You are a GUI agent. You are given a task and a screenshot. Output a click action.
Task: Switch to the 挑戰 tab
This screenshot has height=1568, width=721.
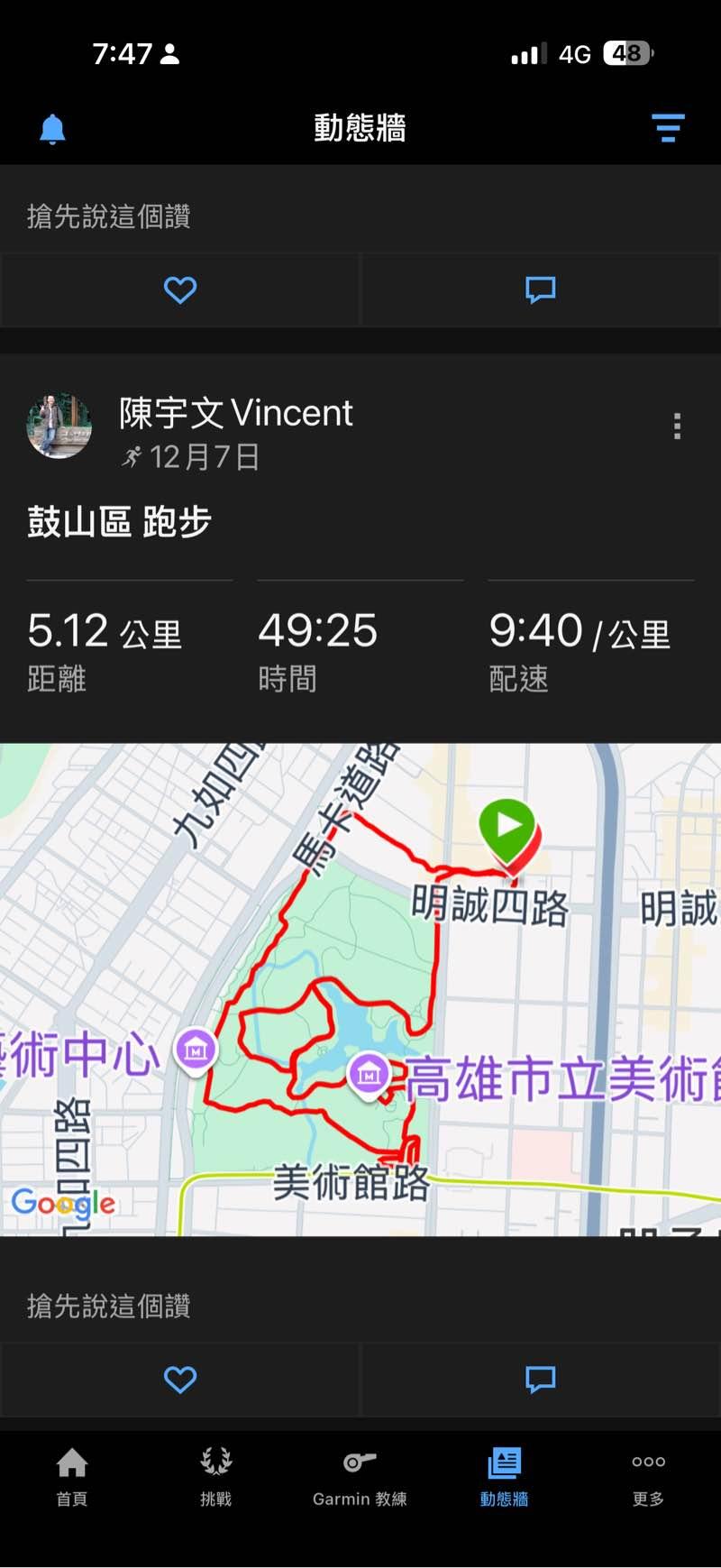[x=216, y=1475]
